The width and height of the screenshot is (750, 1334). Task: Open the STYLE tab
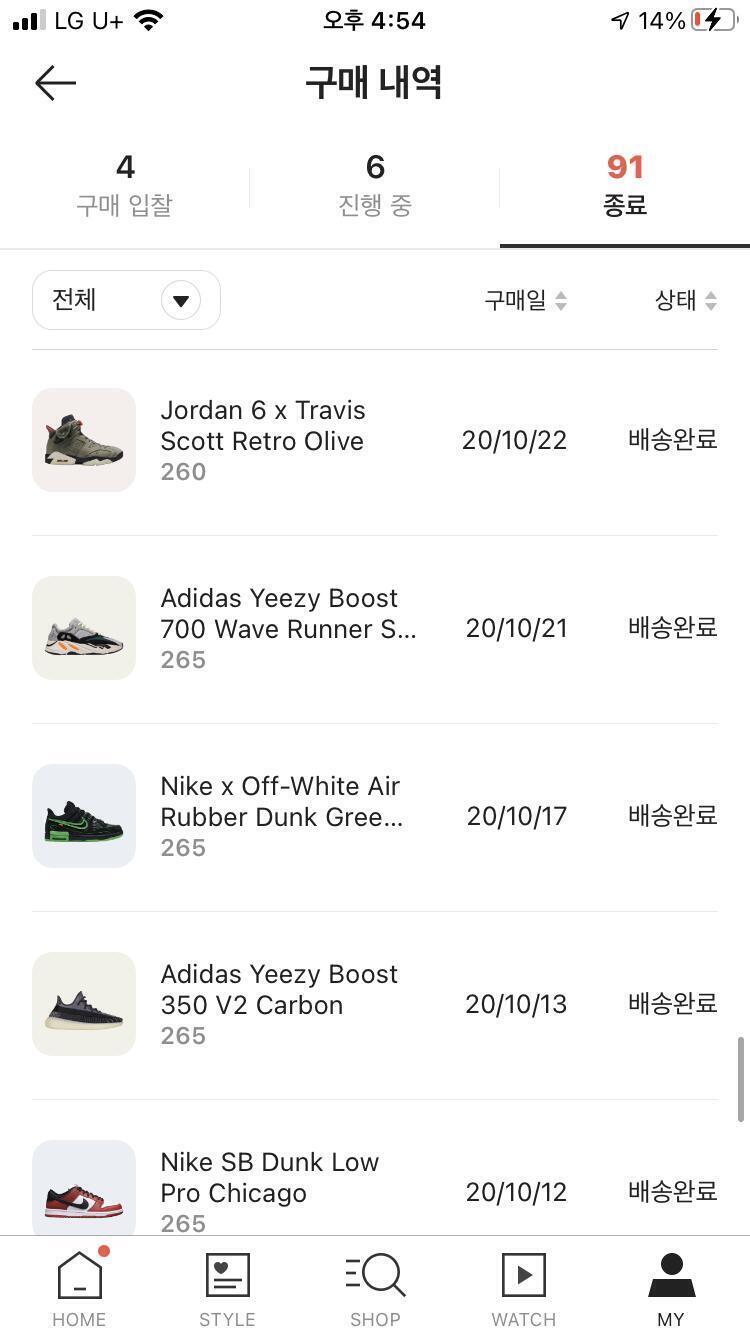point(227,1288)
